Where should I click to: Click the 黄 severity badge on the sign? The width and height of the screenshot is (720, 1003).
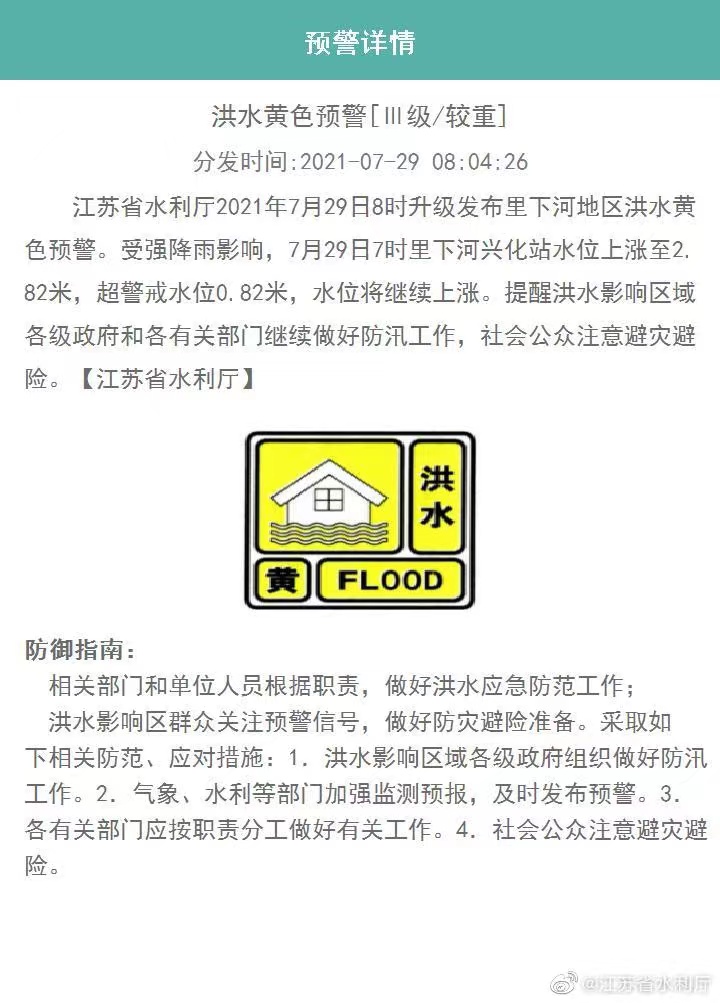click(x=284, y=578)
